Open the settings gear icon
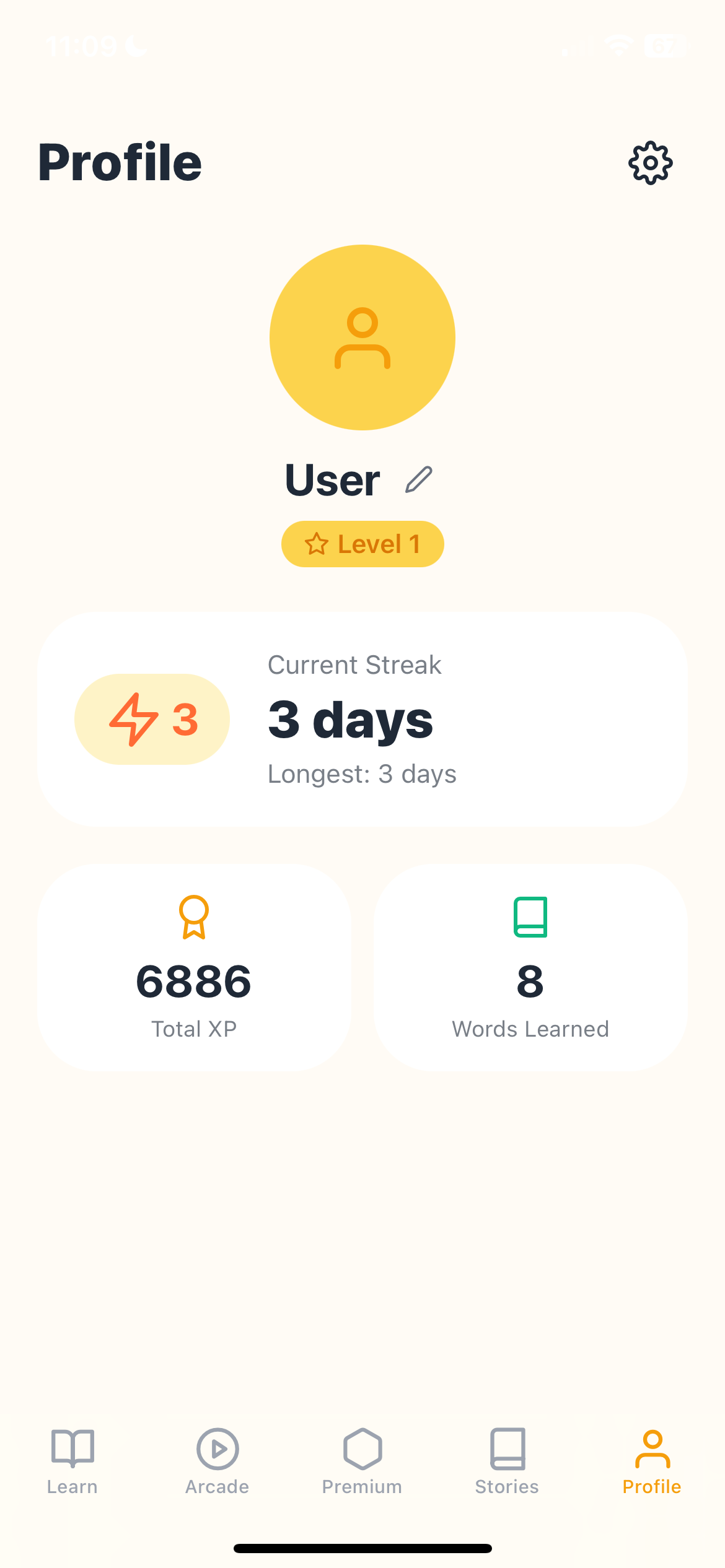Viewport: 725px width, 1568px height. [x=650, y=162]
